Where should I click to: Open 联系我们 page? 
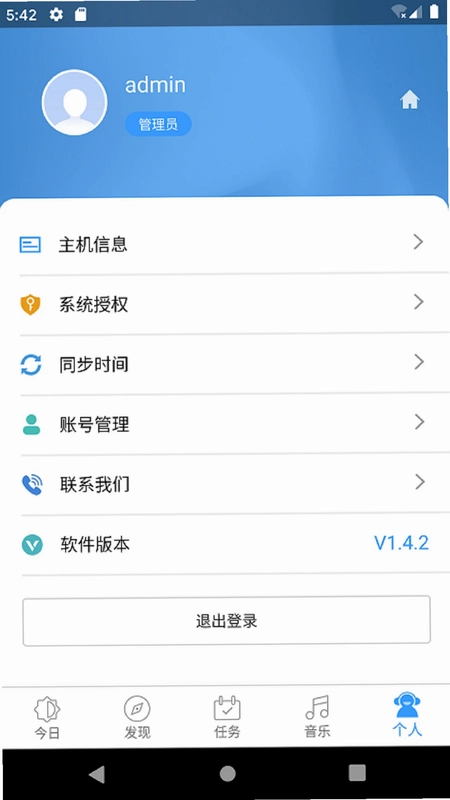225,484
